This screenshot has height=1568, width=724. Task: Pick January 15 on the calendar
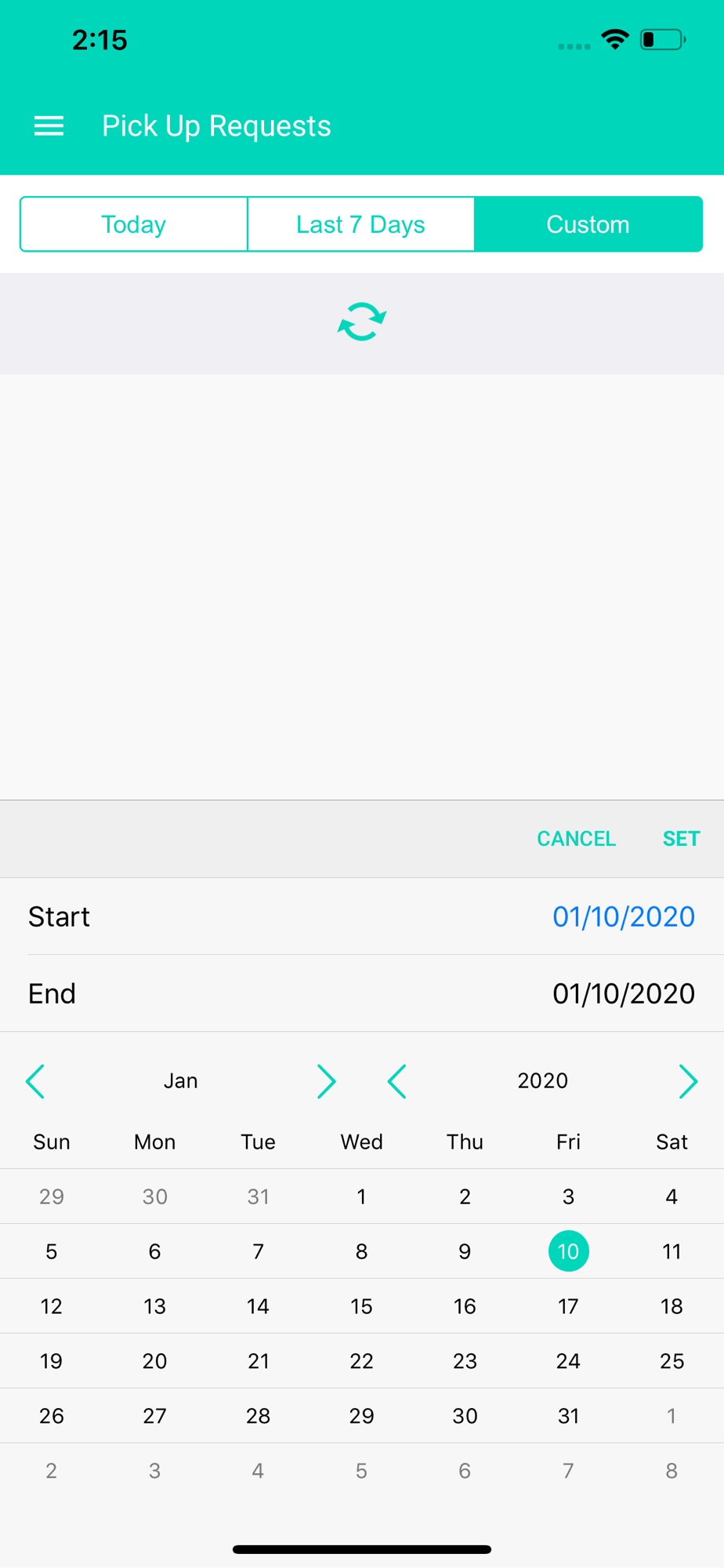point(361,1306)
